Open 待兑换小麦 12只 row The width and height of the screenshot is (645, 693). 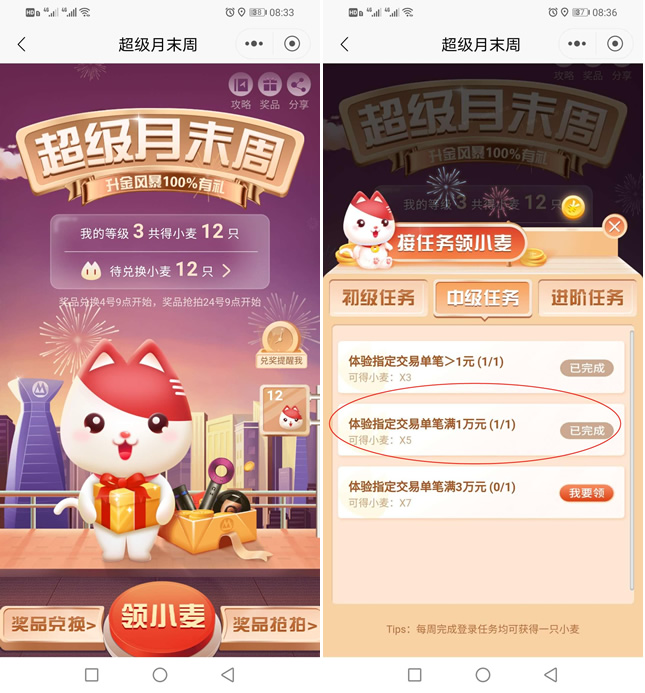coord(160,270)
